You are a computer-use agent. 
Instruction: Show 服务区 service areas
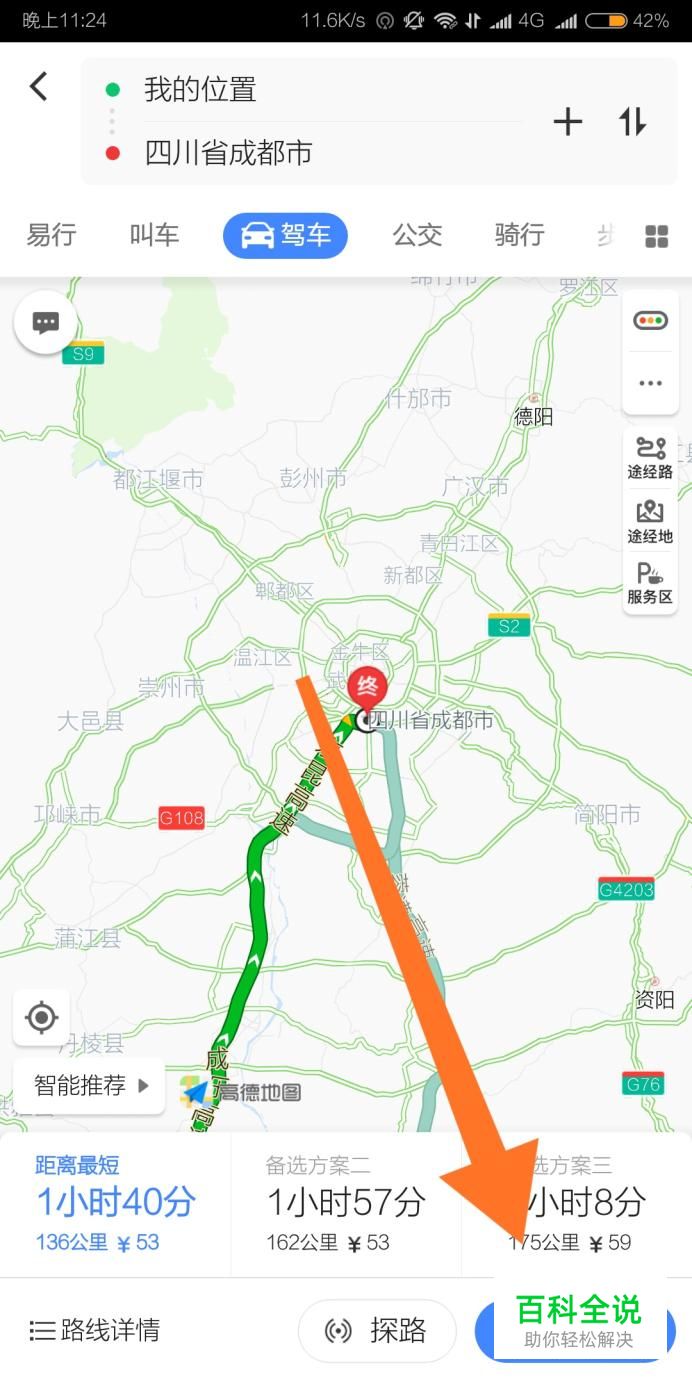[x=650, y=583]
